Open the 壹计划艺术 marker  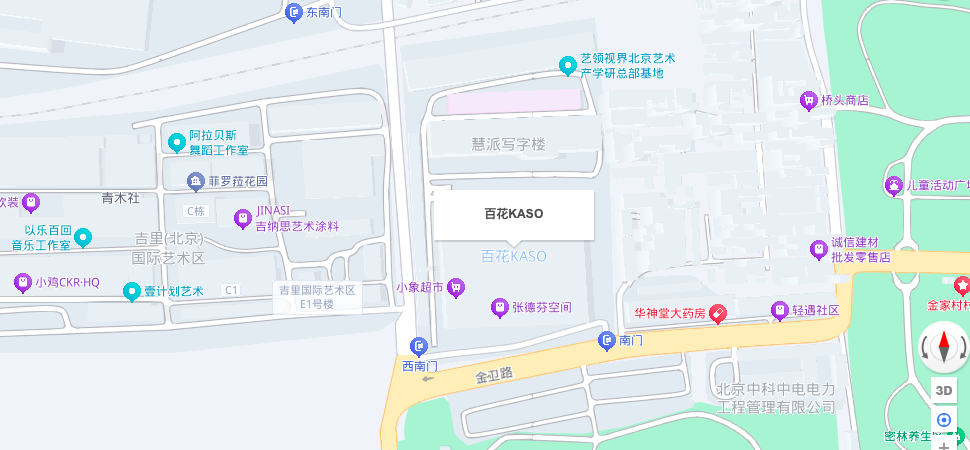[130, 292]
